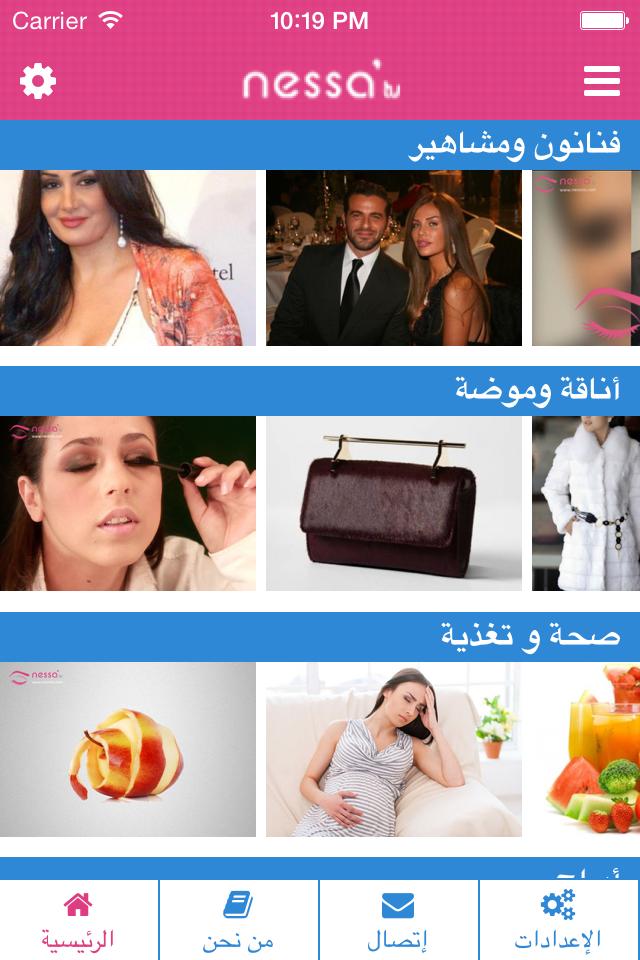Screen dimensions: 640x960
Task: Open the mascara makeup article
Action: 127,504
